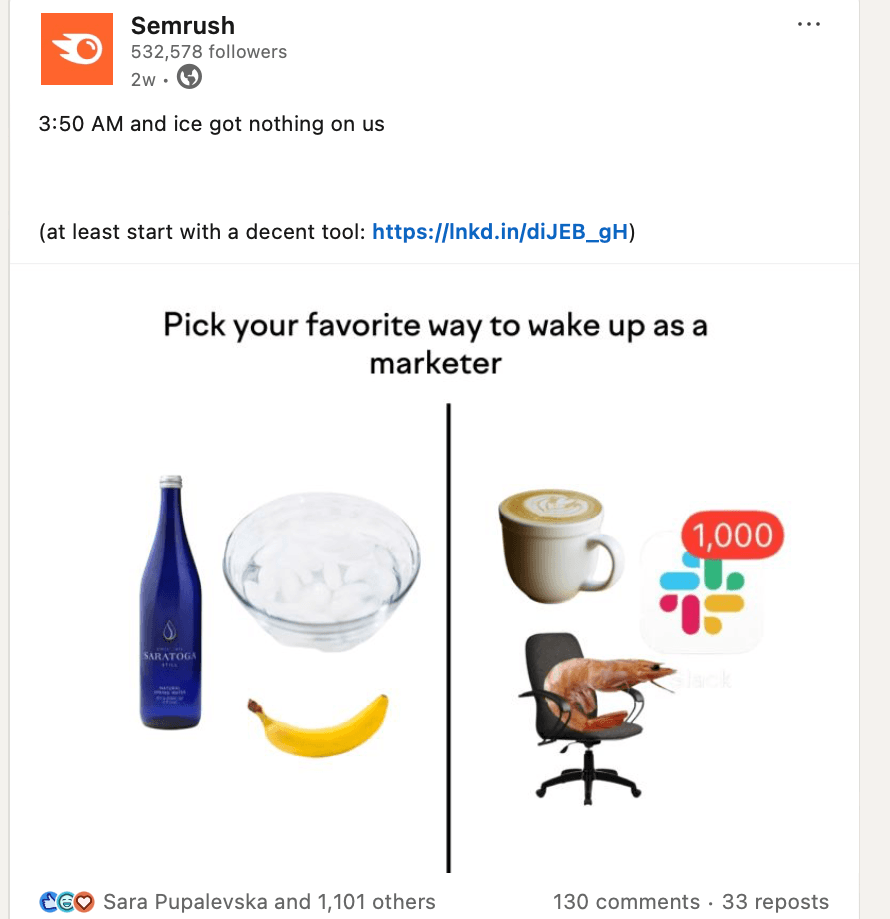Click the heart love reaction icon

(x=82, y=902)
